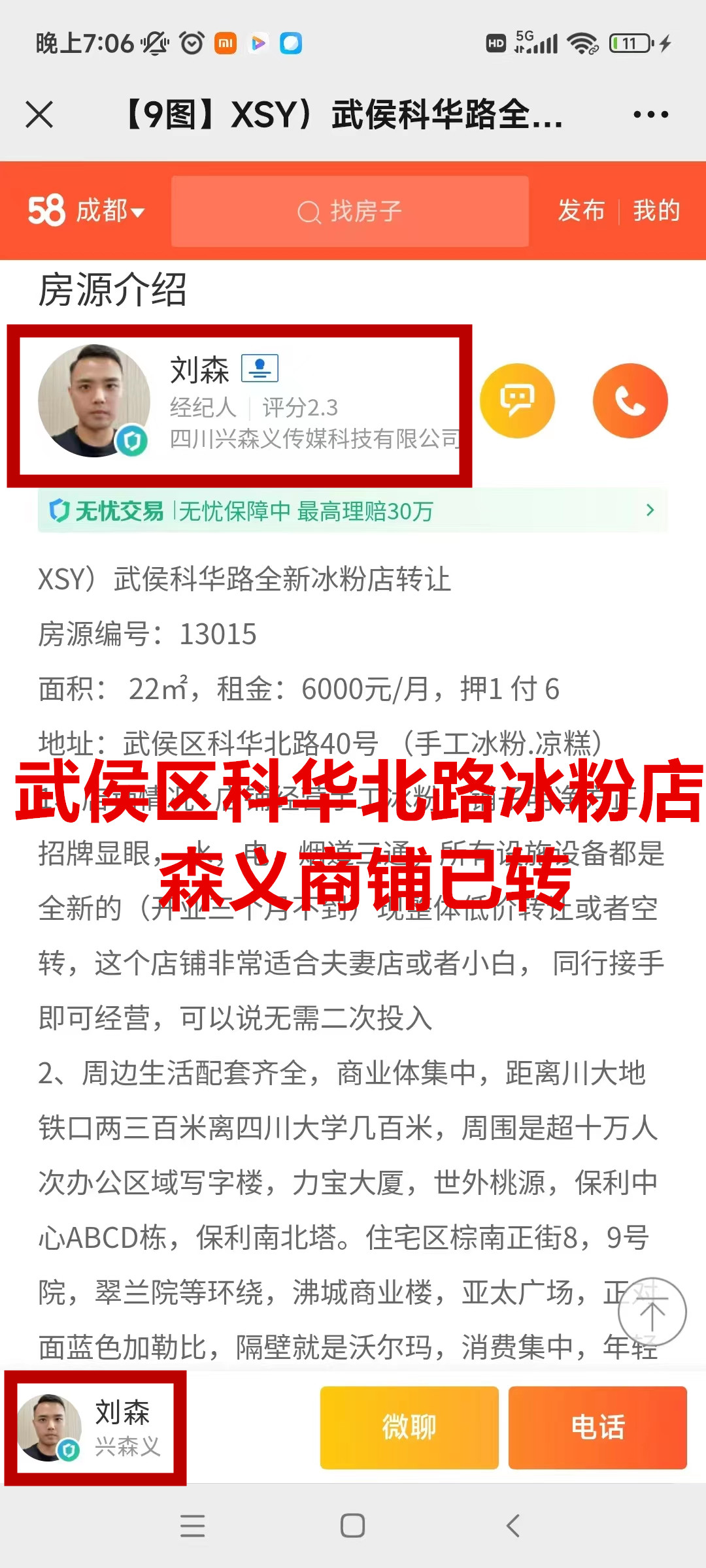706x1568 pixels.
Task: Tap the 微聊 button
Action: tap(409, 1428)
